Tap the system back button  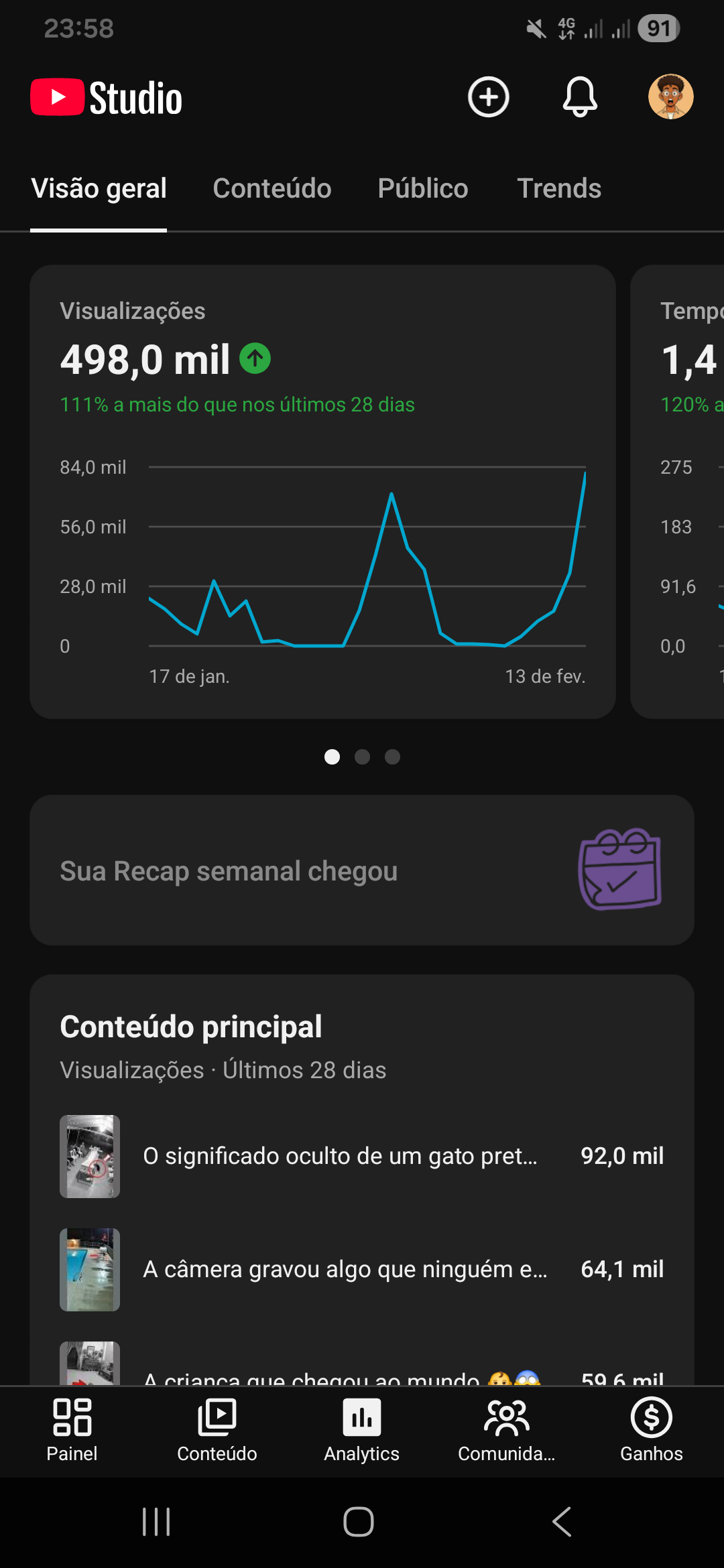click(562, 1522)
